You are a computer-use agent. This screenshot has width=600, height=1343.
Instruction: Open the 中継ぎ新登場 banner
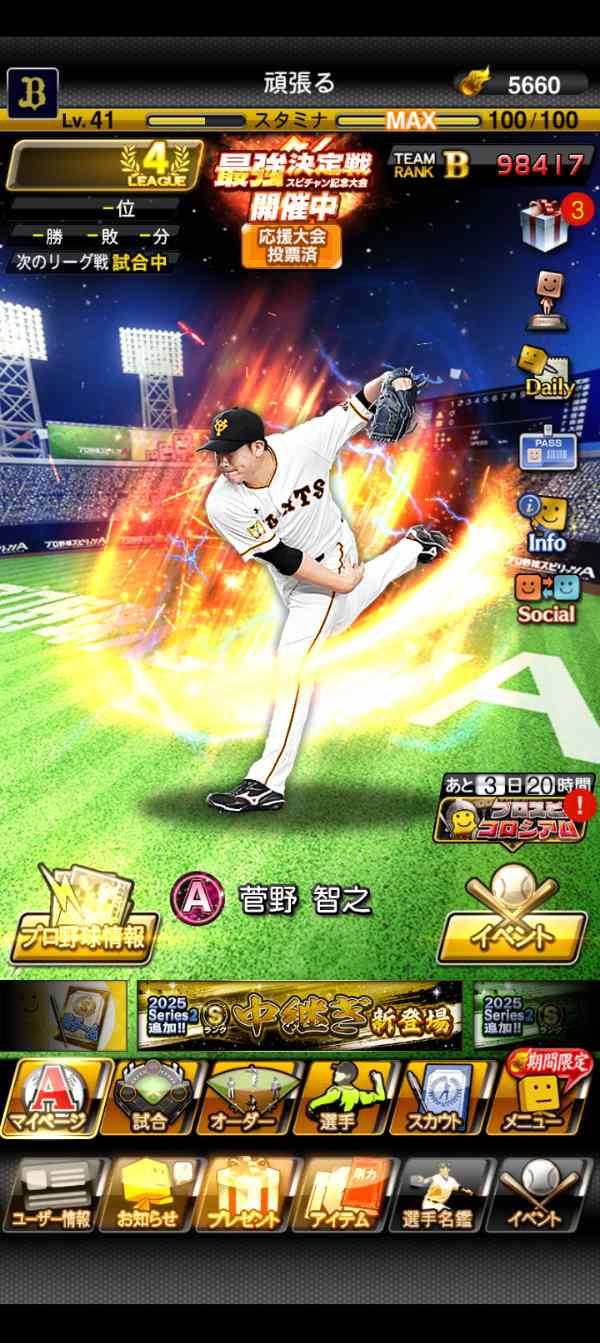coord(299,1015)
